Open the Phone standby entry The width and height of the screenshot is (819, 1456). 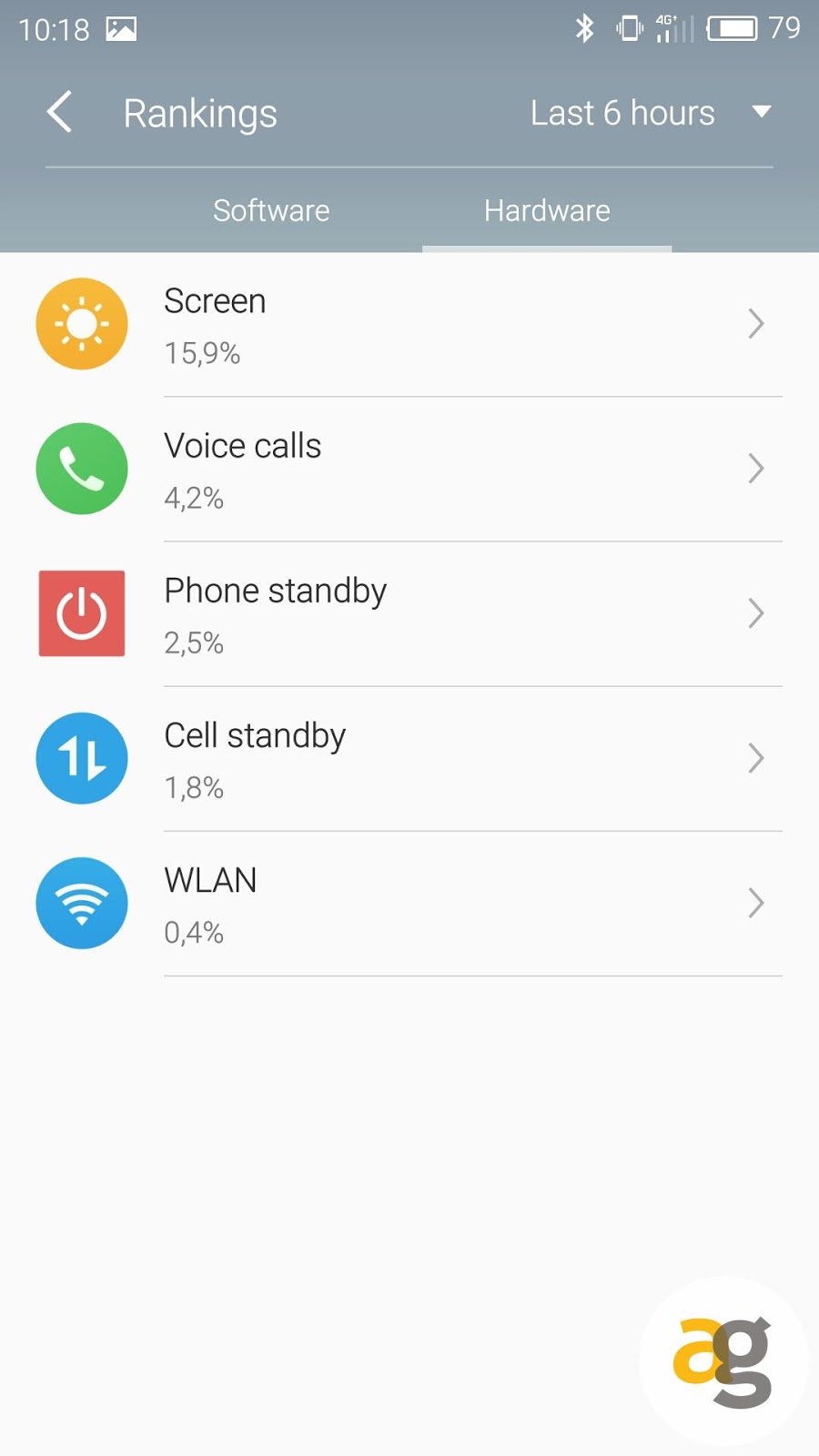pyautogui.click(x=409, y=614)
